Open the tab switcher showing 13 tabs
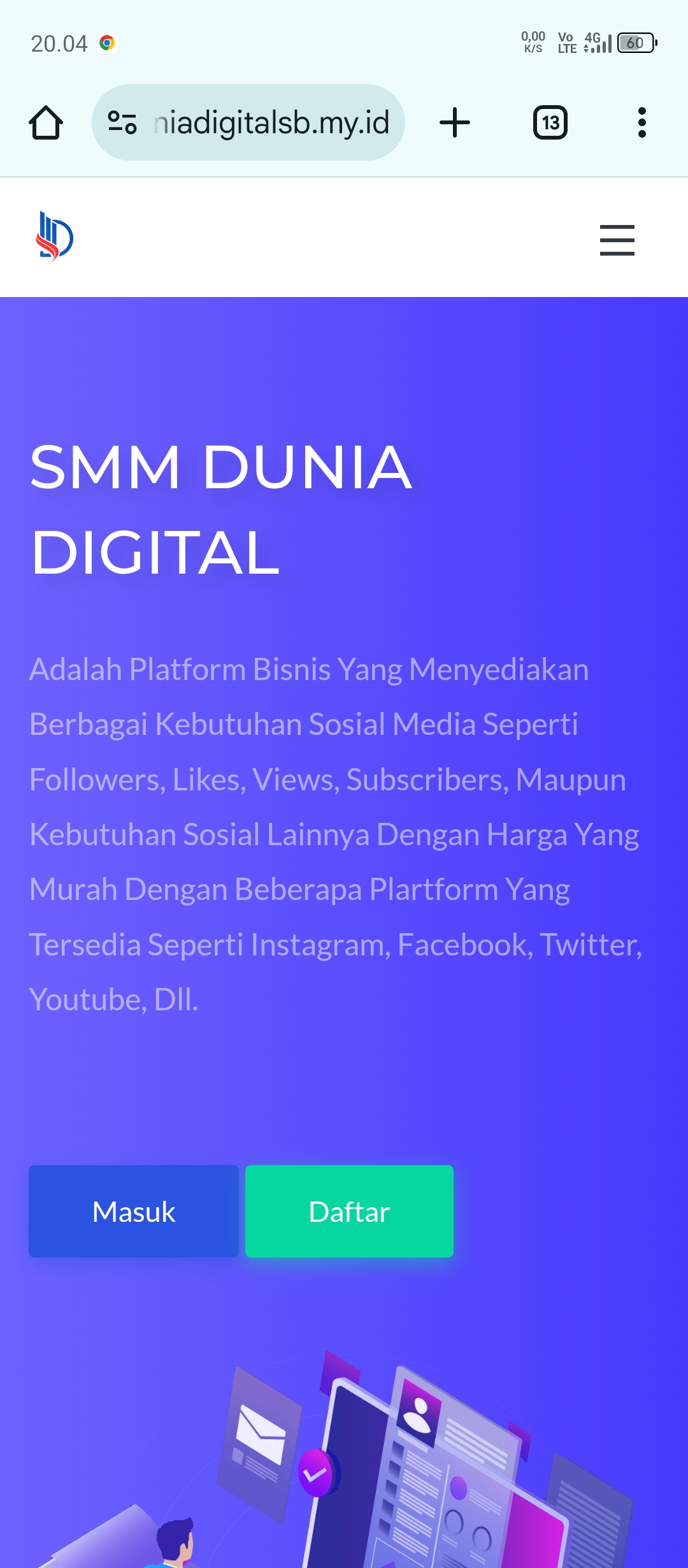 [x=550, y=122]
